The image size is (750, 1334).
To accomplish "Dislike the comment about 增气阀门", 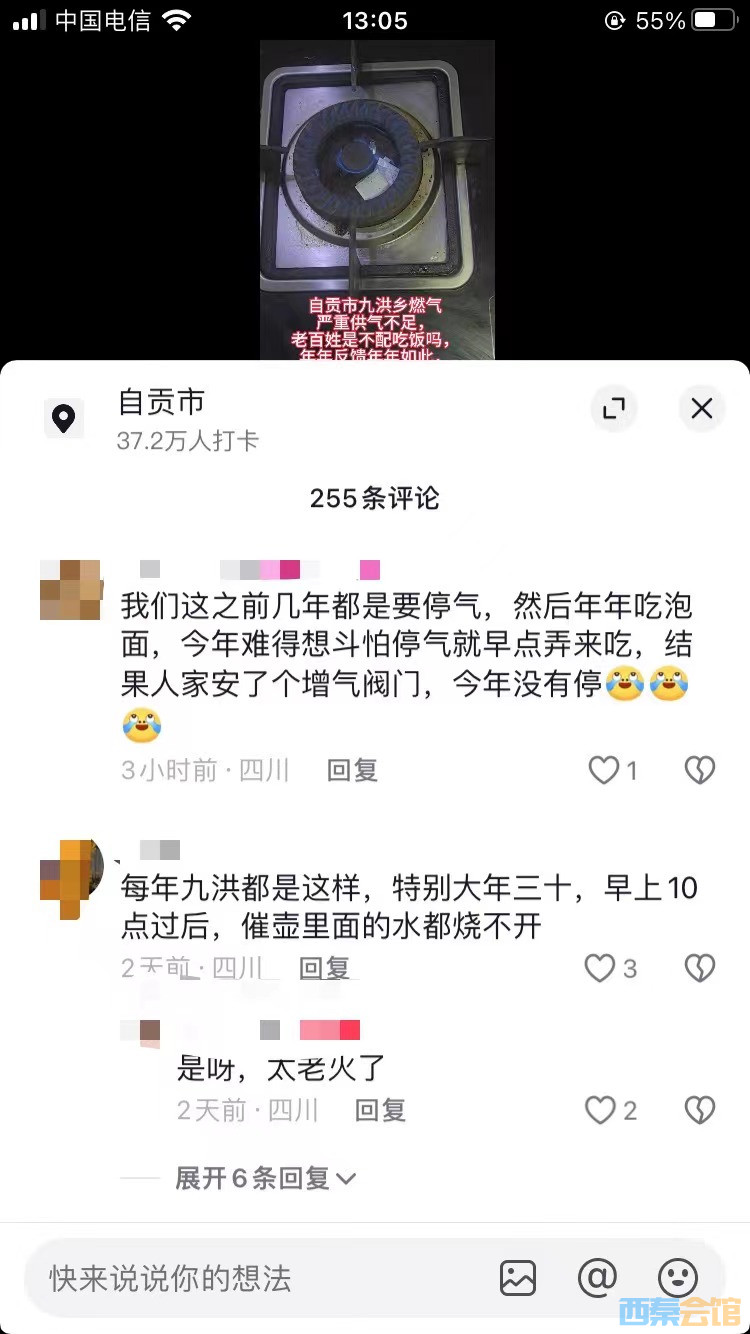I will [699, 770].
